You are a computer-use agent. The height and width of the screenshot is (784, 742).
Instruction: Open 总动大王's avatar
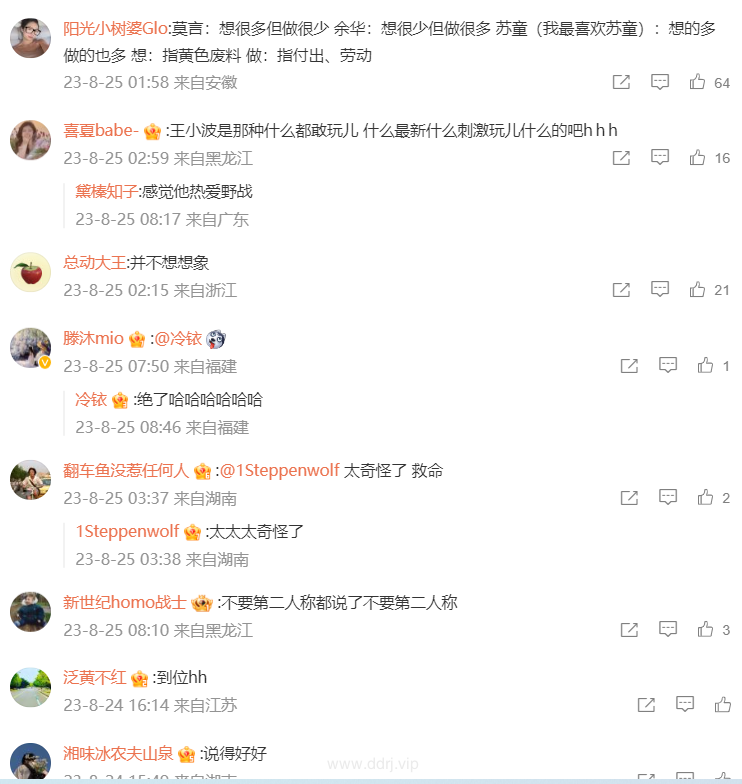pyautogui.click(x=30, y=272)
